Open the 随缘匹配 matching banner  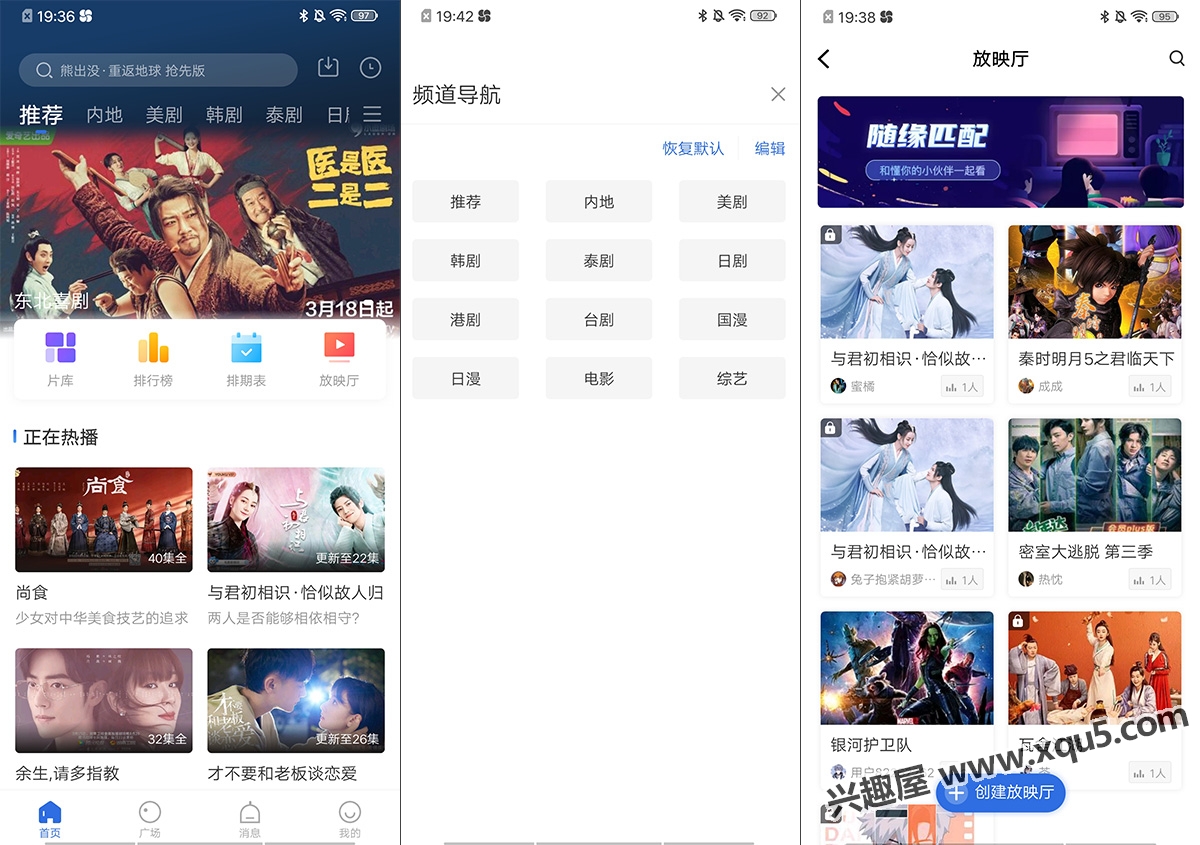pos(1000,152)
